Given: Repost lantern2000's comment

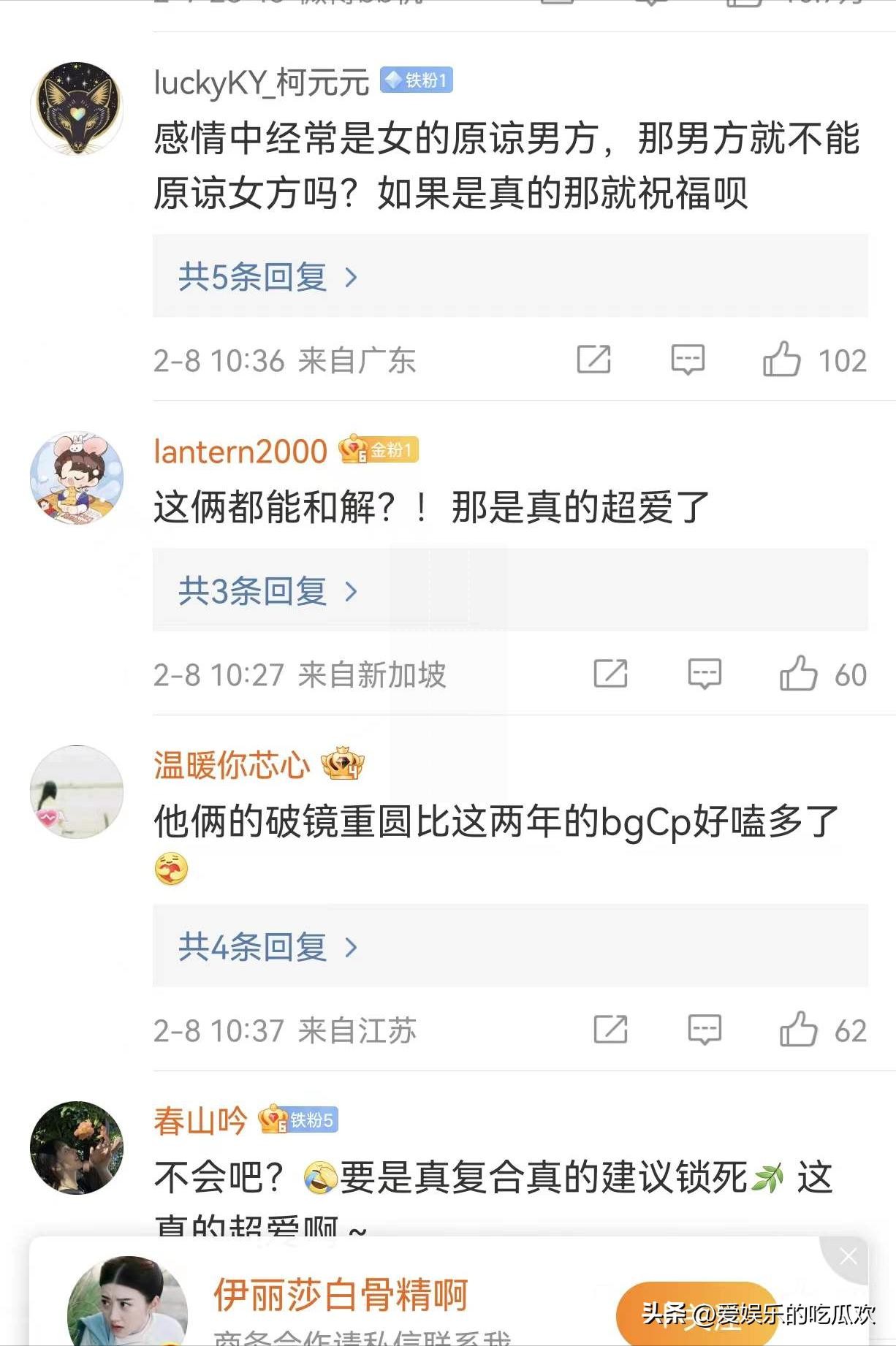Looking at the screenshot, I should coord(610,674).
